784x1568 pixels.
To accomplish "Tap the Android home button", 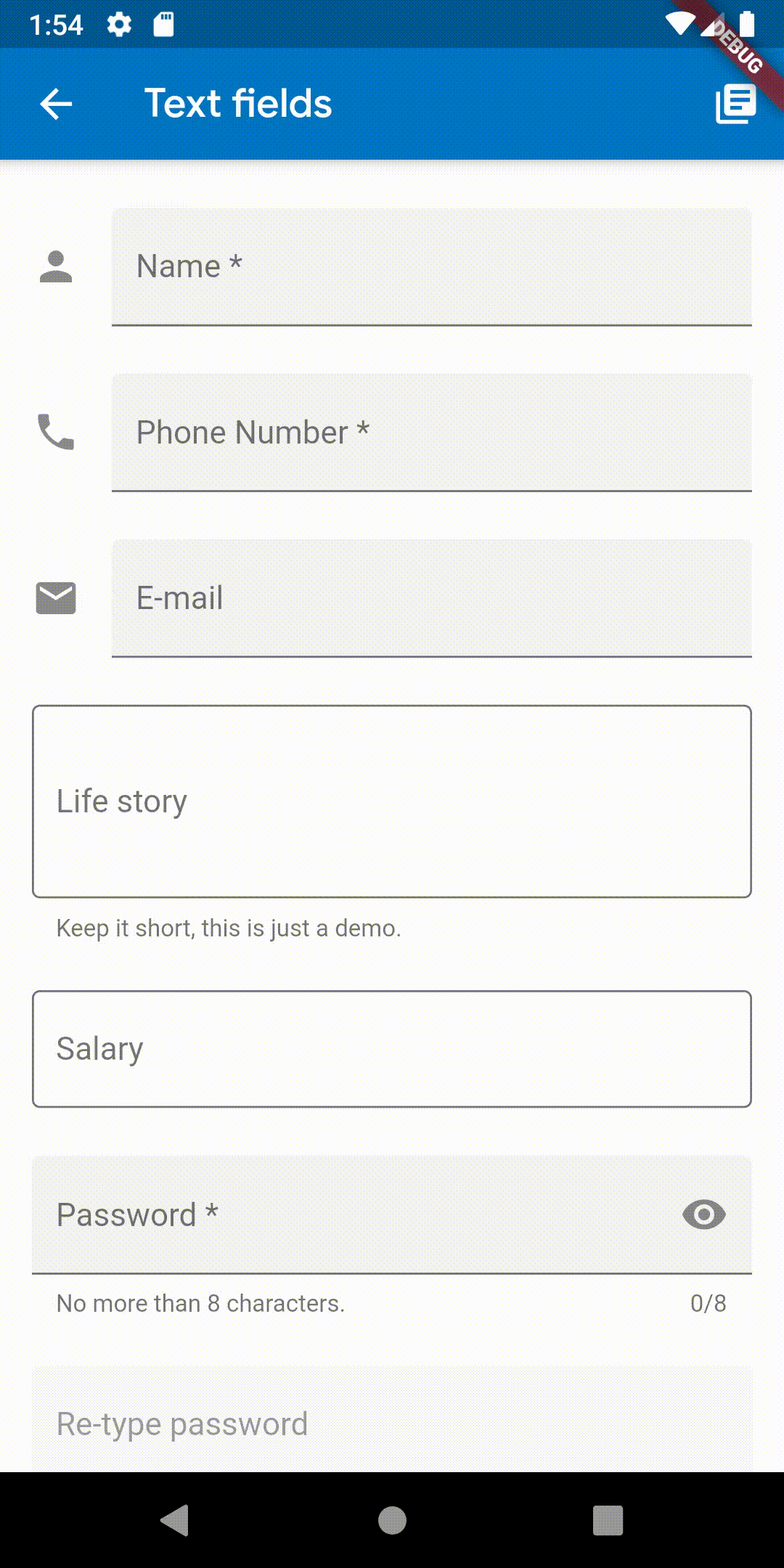I will pyautogui.click(x=392, y=1522).
